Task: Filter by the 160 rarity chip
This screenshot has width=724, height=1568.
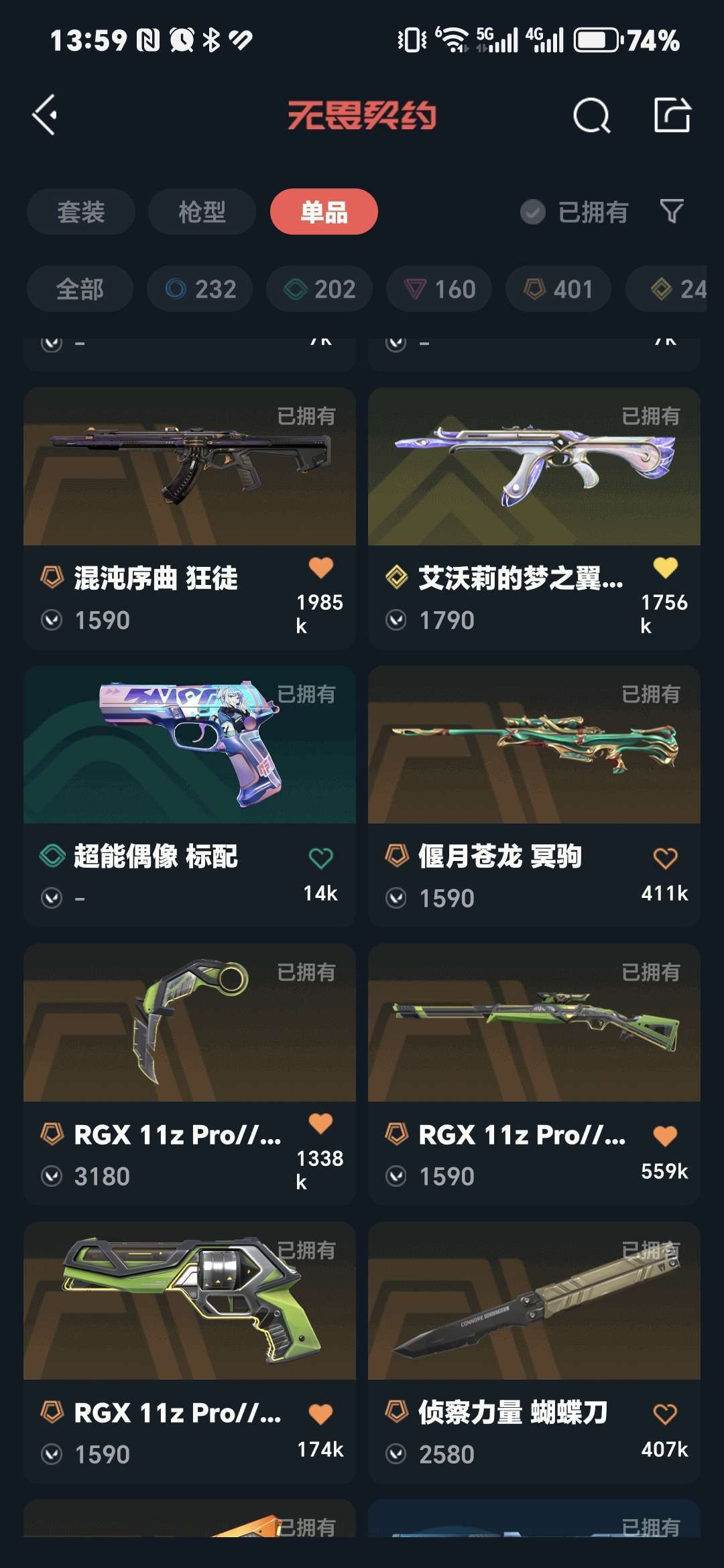Action: tap(439, 289)
